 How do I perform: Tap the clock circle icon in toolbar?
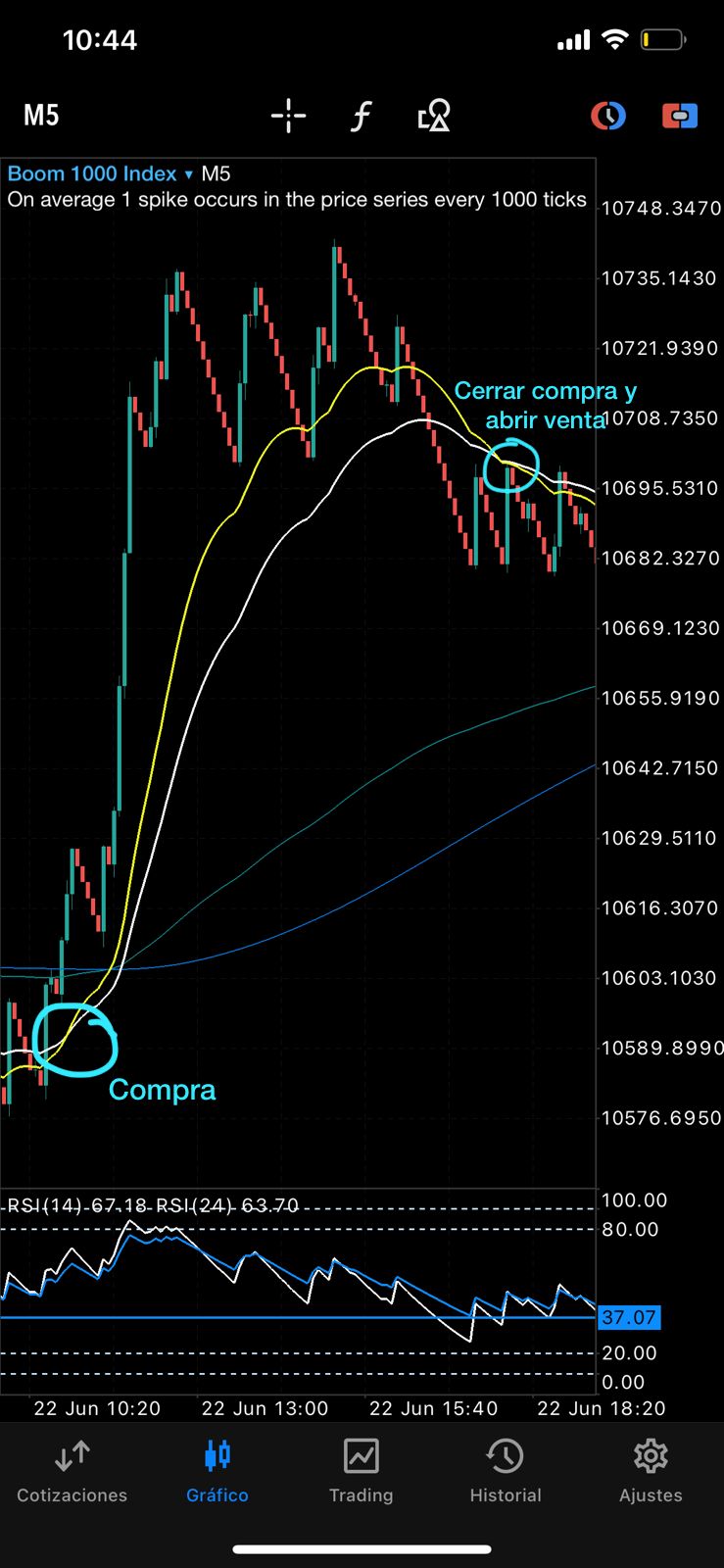[x=608, y=116]
